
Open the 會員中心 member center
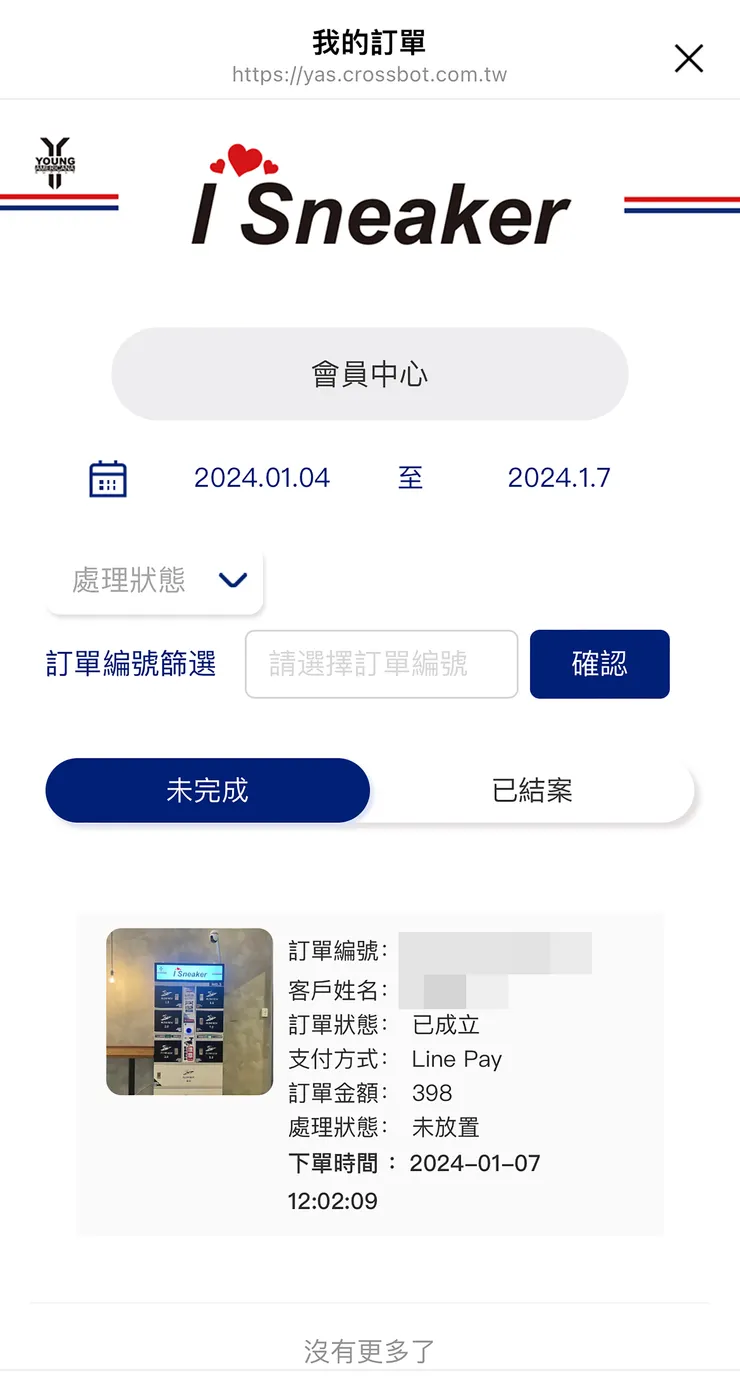point(370,373)
